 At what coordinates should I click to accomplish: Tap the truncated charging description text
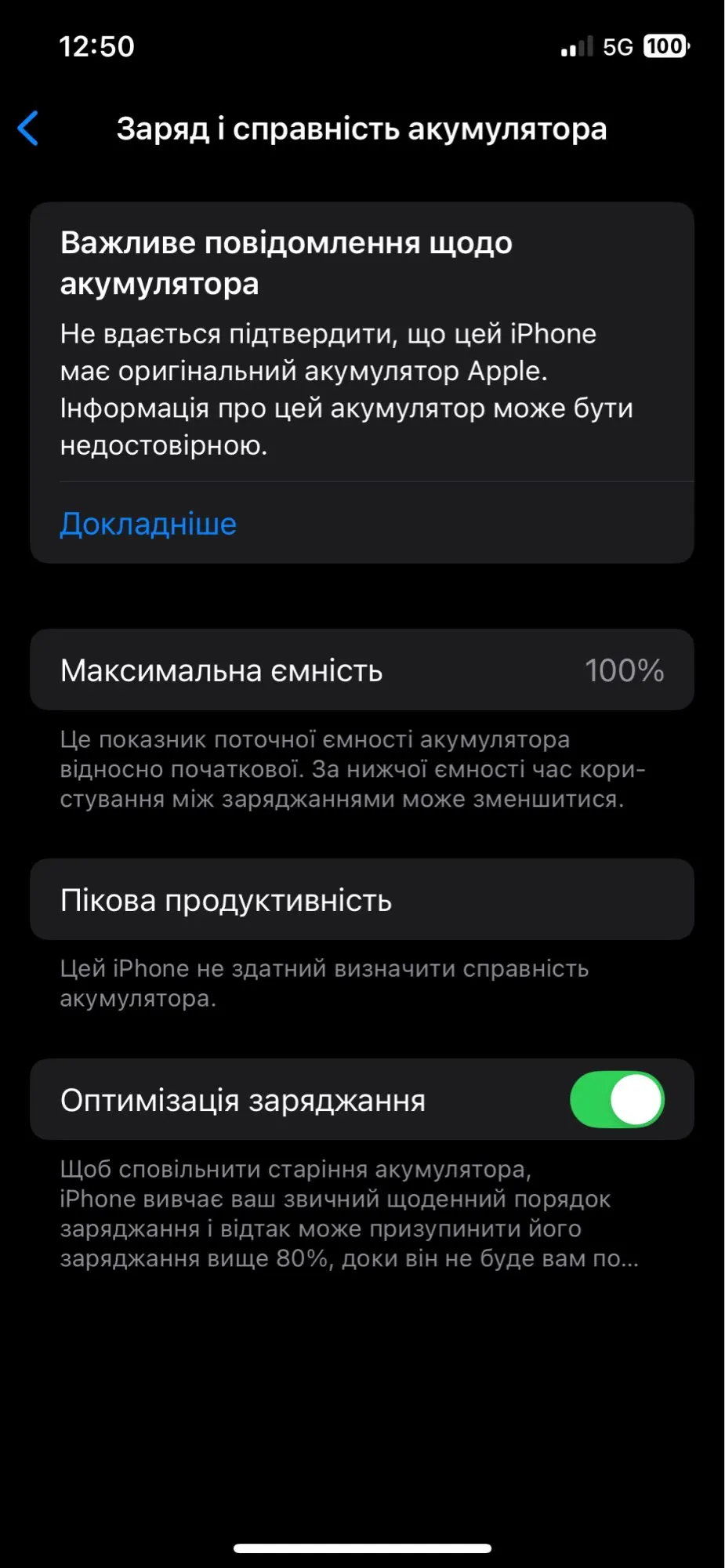click(350, 1219)
